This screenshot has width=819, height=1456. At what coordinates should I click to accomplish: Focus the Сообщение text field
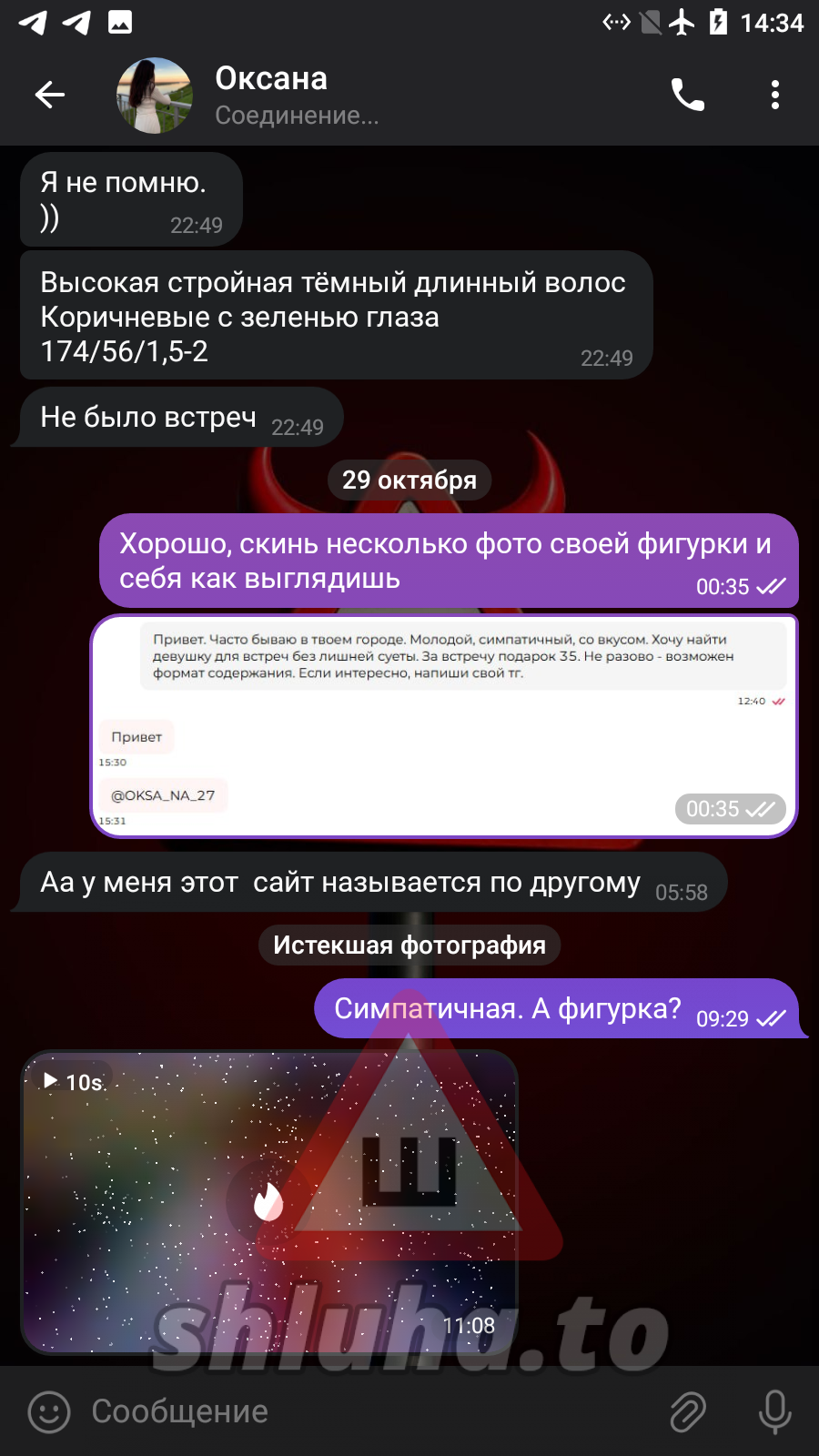tap(364, 1411)
